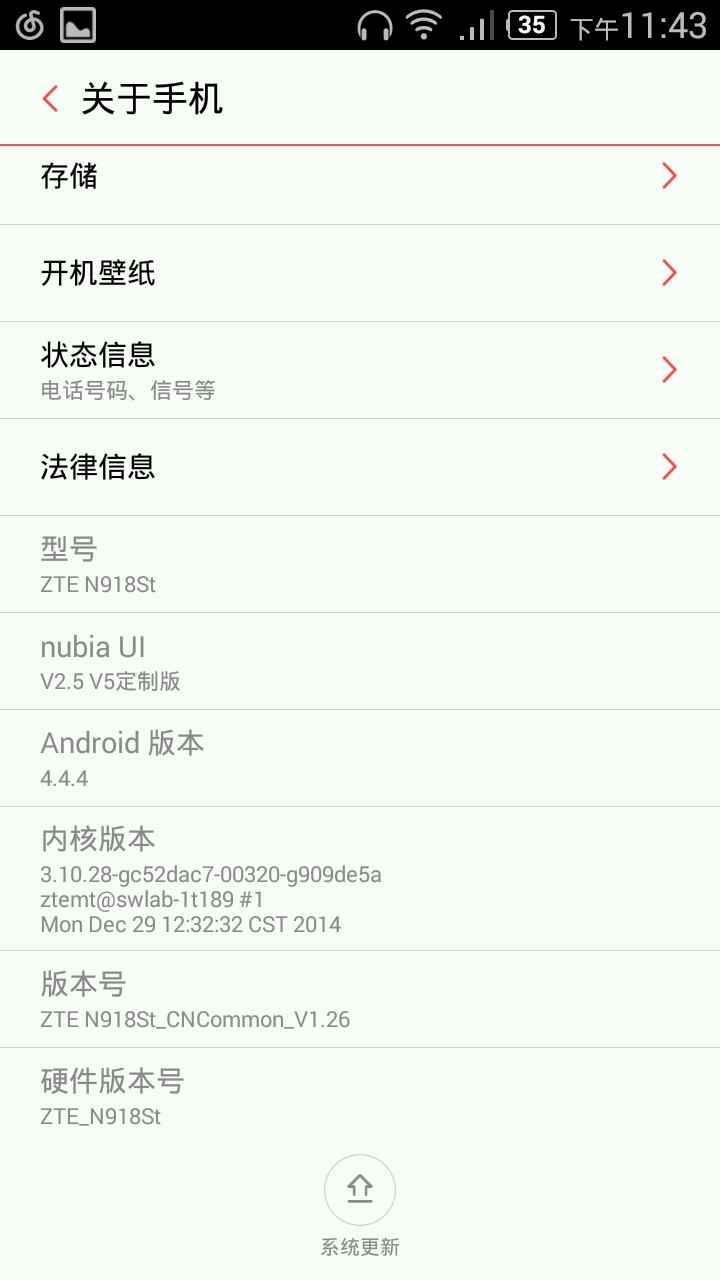The width and height of the screenshot is (720, 1280).
Task: Open 开机壁纸 settings
Action: (360, 273)
